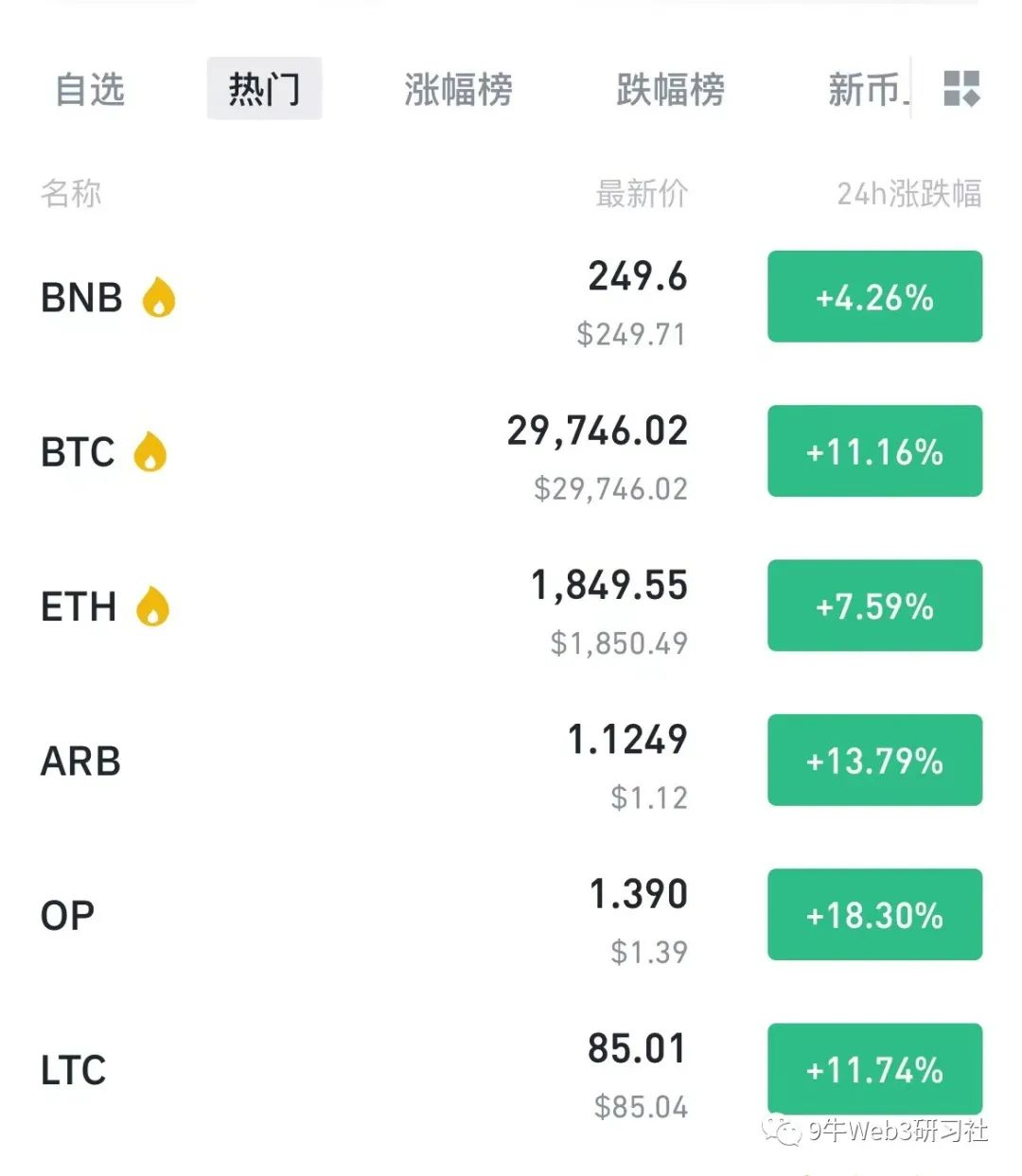Go to the 新币 tab
The height and width of the screenshot is (1176, 1022).
(866, 90)
